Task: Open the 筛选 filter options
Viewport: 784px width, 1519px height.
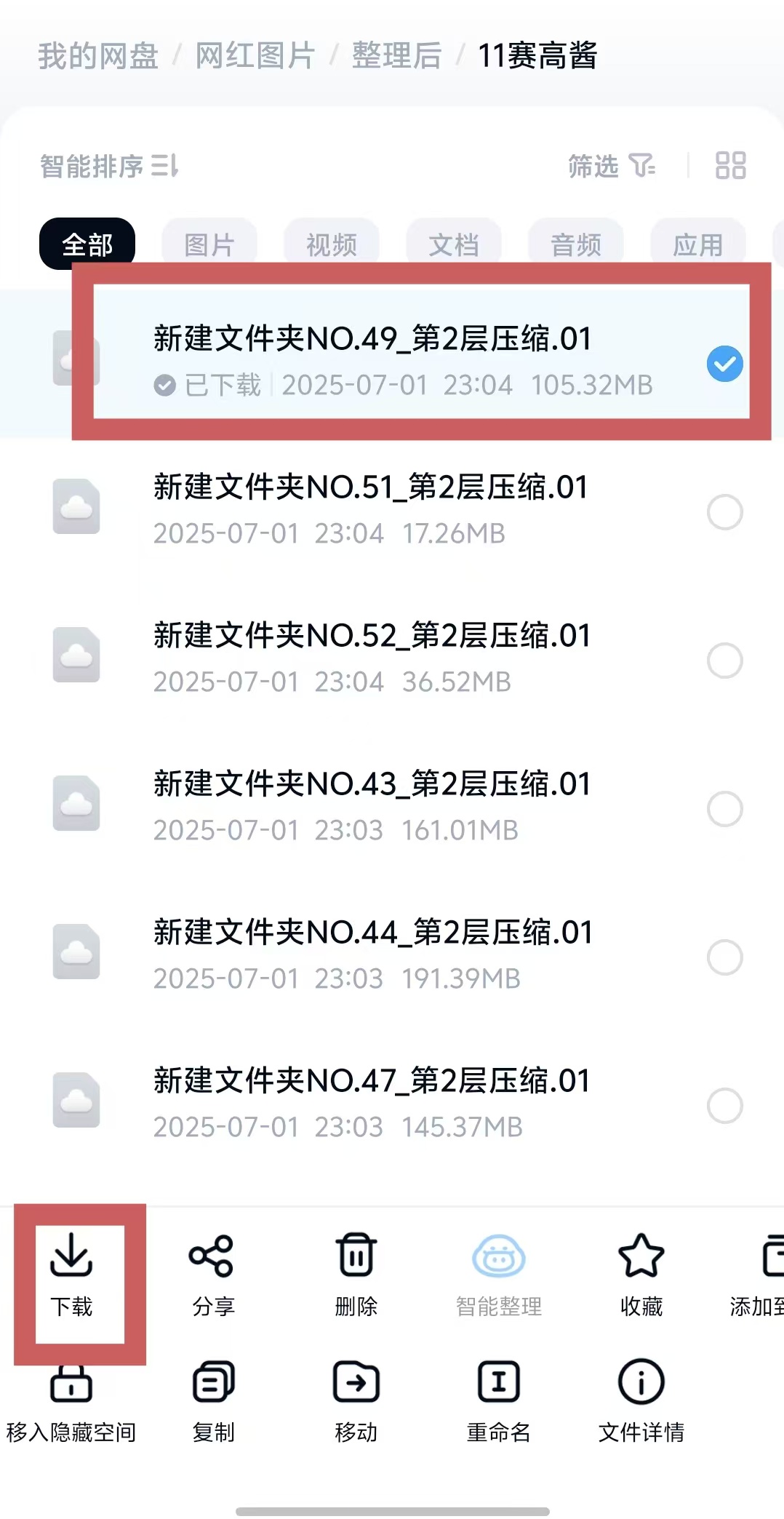Action: [611, 166]
